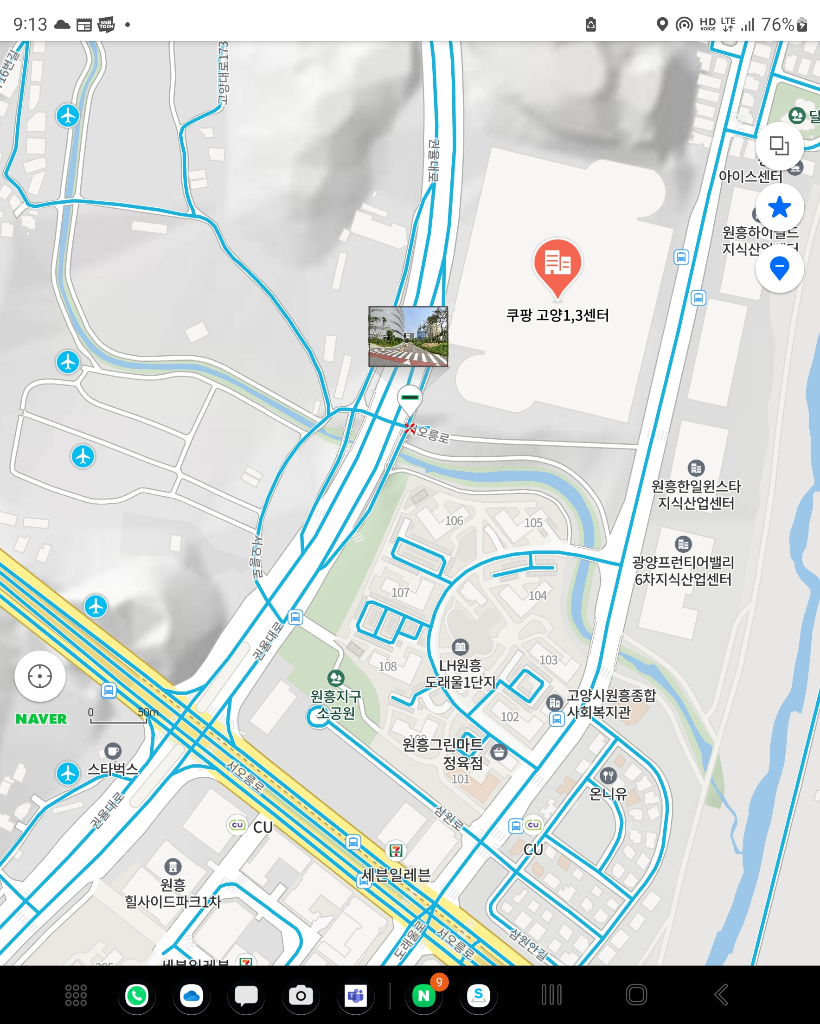
Task: Tap the street view pin on the road
Action: [409, 398]
